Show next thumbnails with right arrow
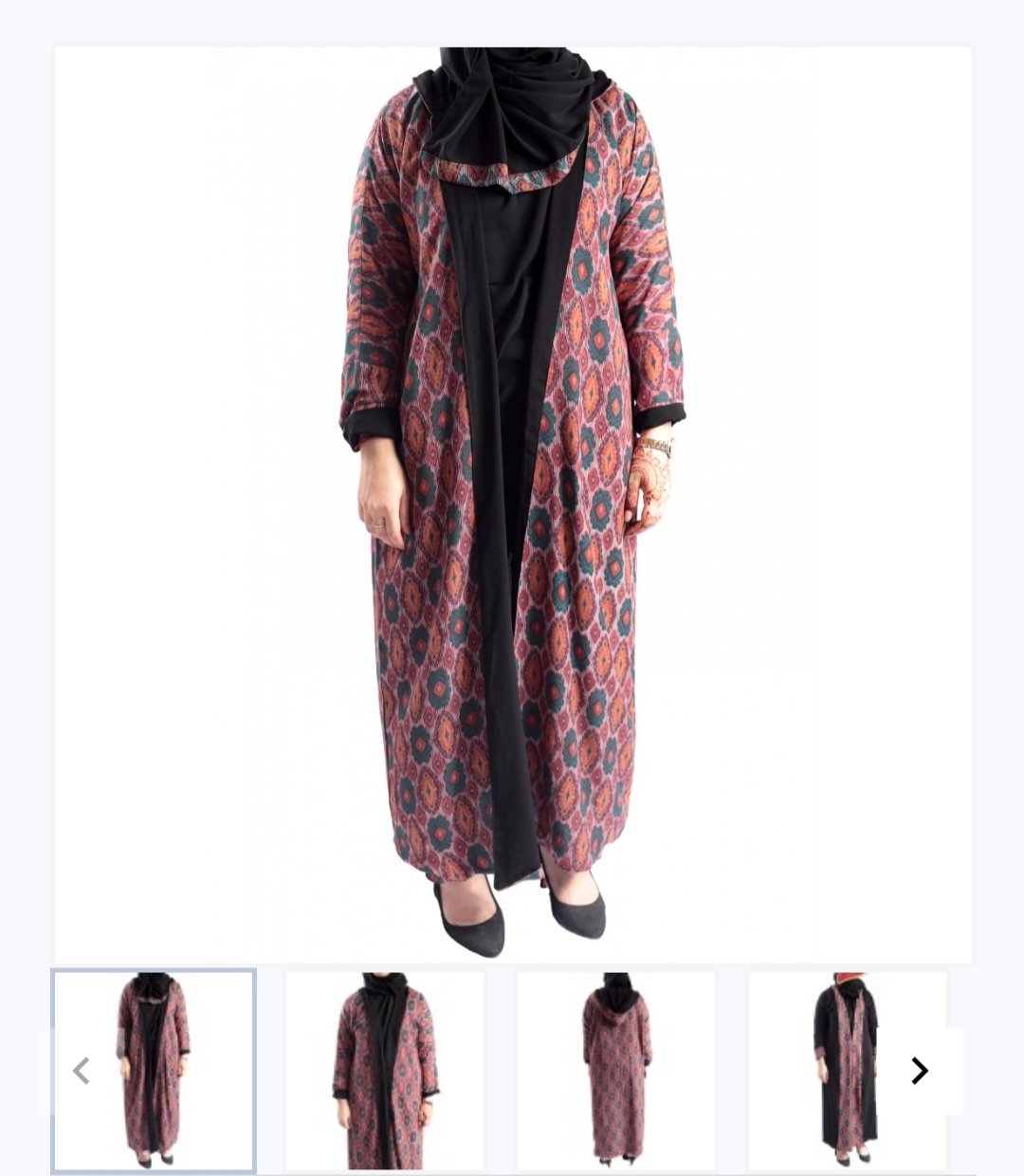Image resolution: width=1024 pixels, height=1176 pixels. click(919, 1071)
